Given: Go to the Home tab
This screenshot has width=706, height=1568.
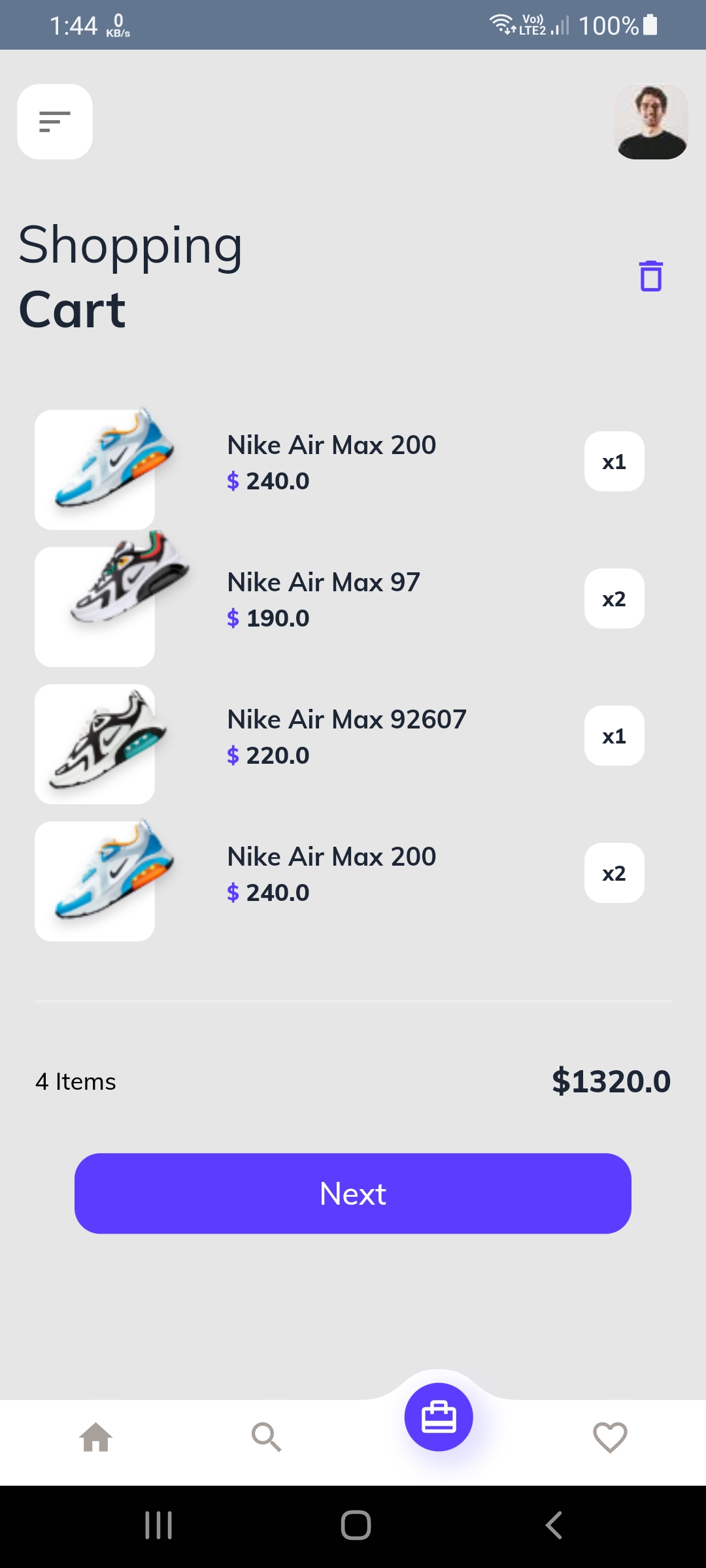Looking at the screenshot, I should click(96, 1437).
